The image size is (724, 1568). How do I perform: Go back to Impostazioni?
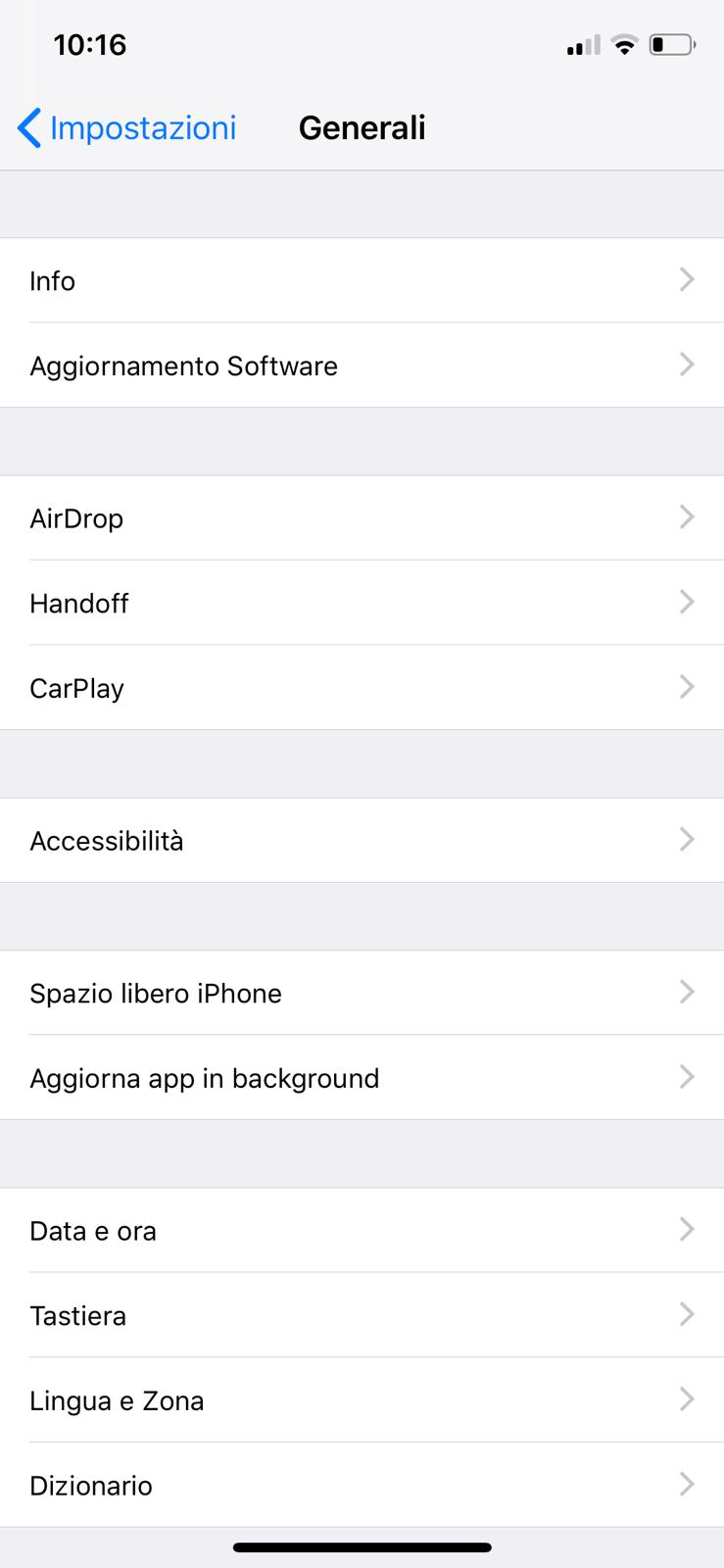point(127,128)
